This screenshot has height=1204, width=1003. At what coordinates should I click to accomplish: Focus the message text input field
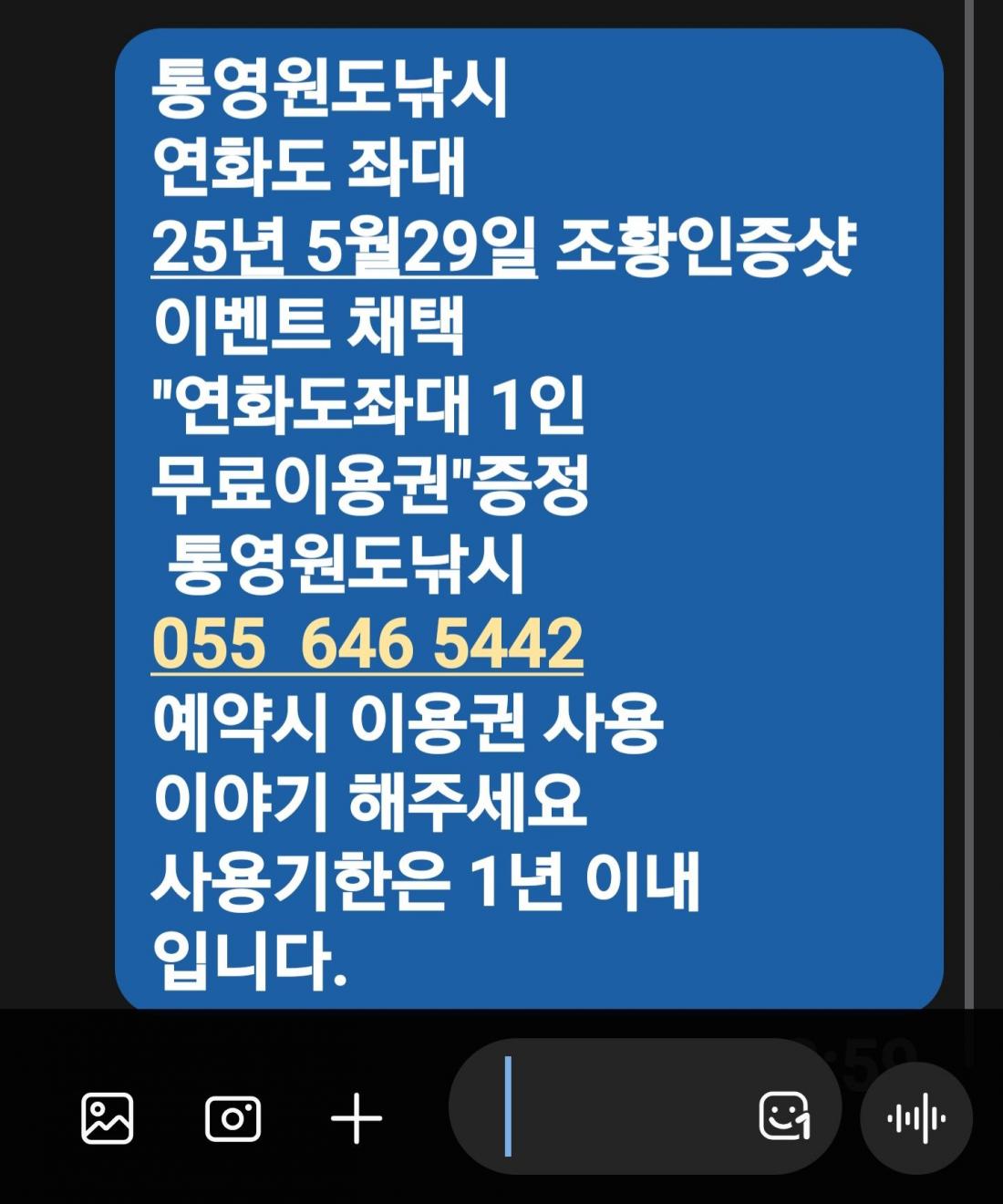click(x=620, y=1107)
